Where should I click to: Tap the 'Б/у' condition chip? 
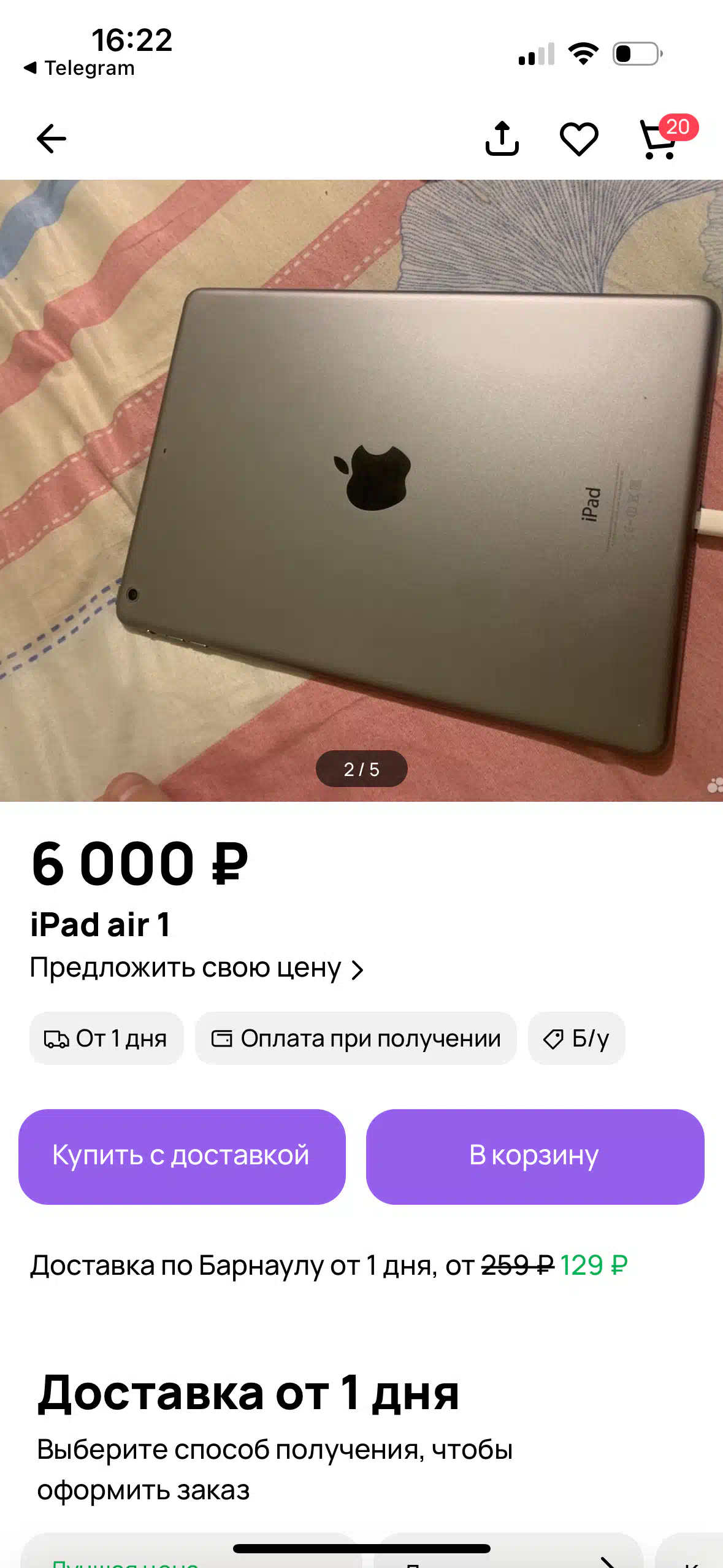[576, 1038]
